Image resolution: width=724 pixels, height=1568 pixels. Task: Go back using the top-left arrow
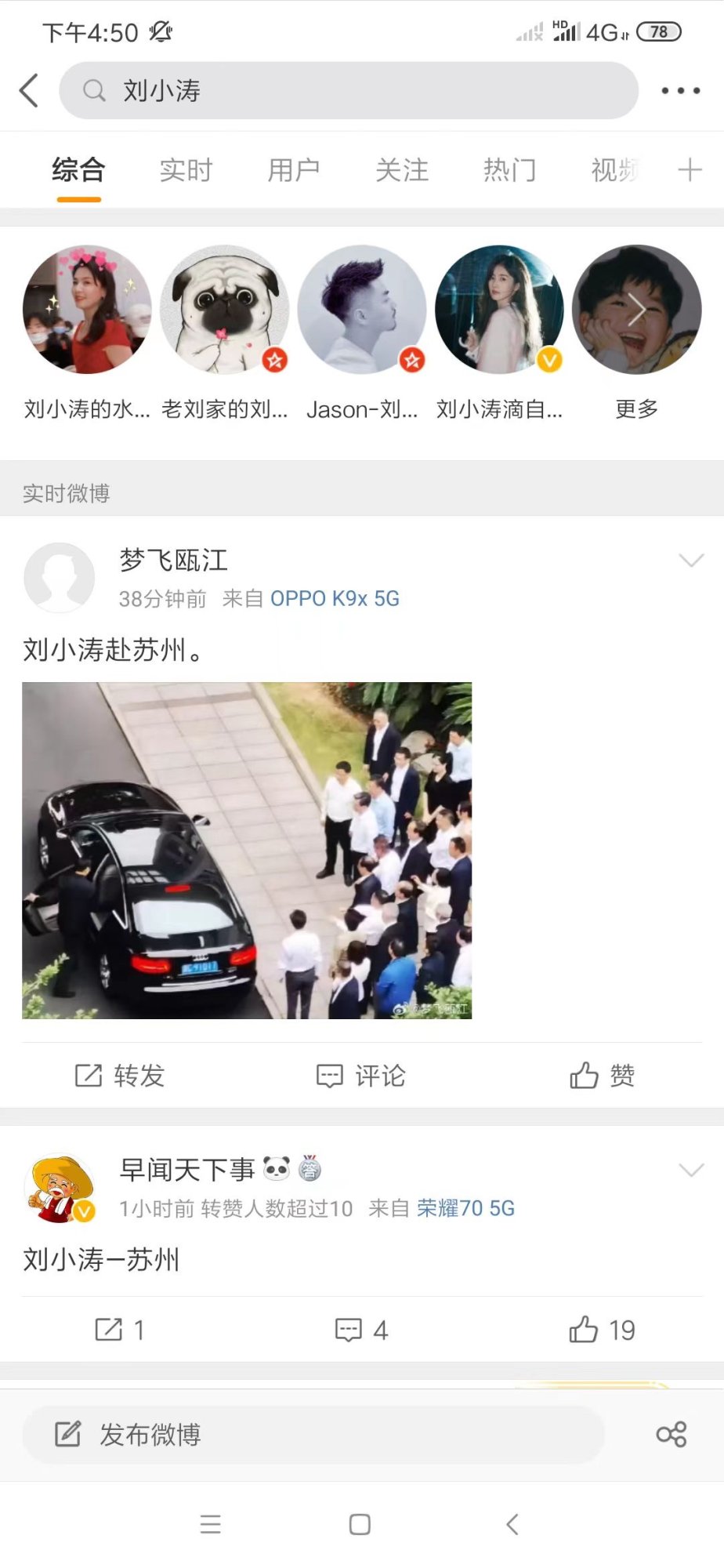[30, 90]
